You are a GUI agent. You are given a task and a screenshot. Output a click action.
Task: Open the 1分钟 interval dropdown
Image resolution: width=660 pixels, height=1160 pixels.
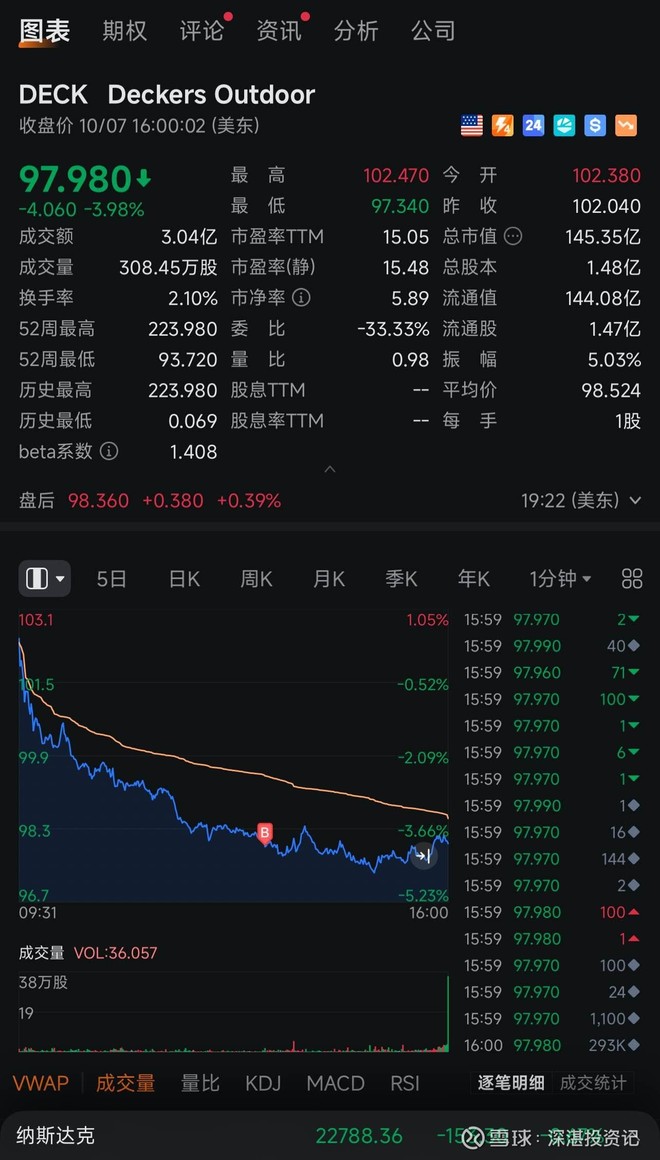coord(560,579)
